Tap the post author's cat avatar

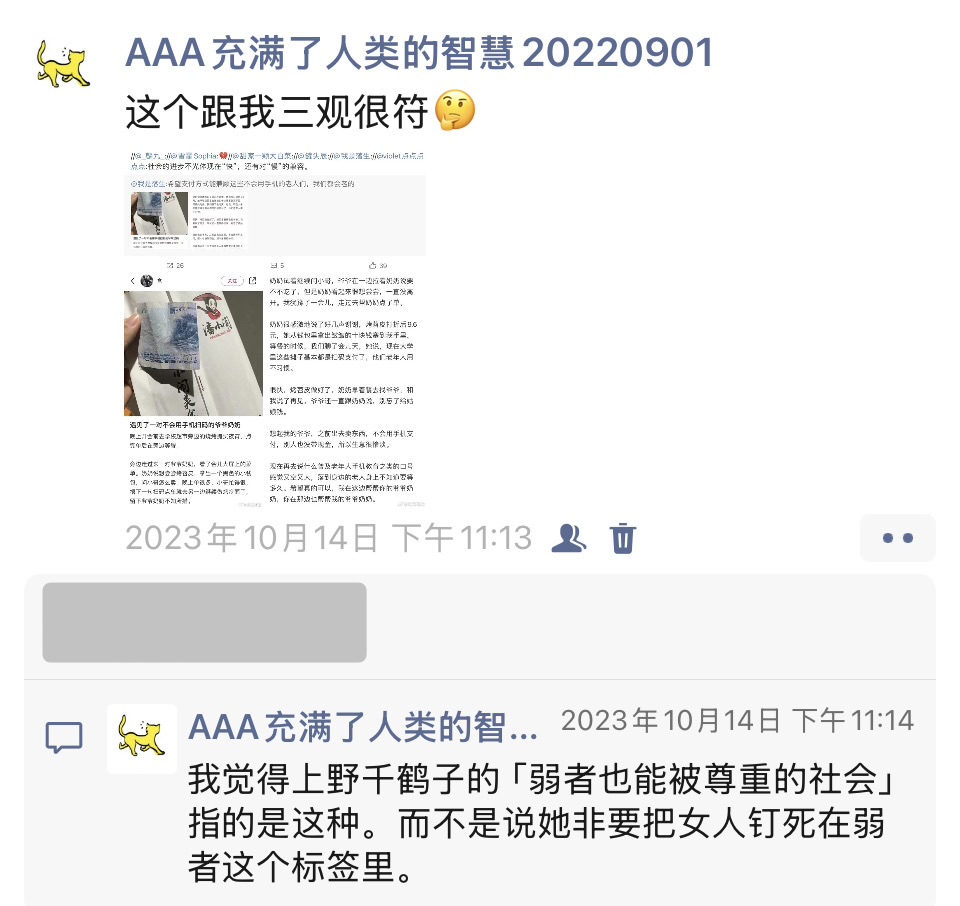click(x=63, y=63)
